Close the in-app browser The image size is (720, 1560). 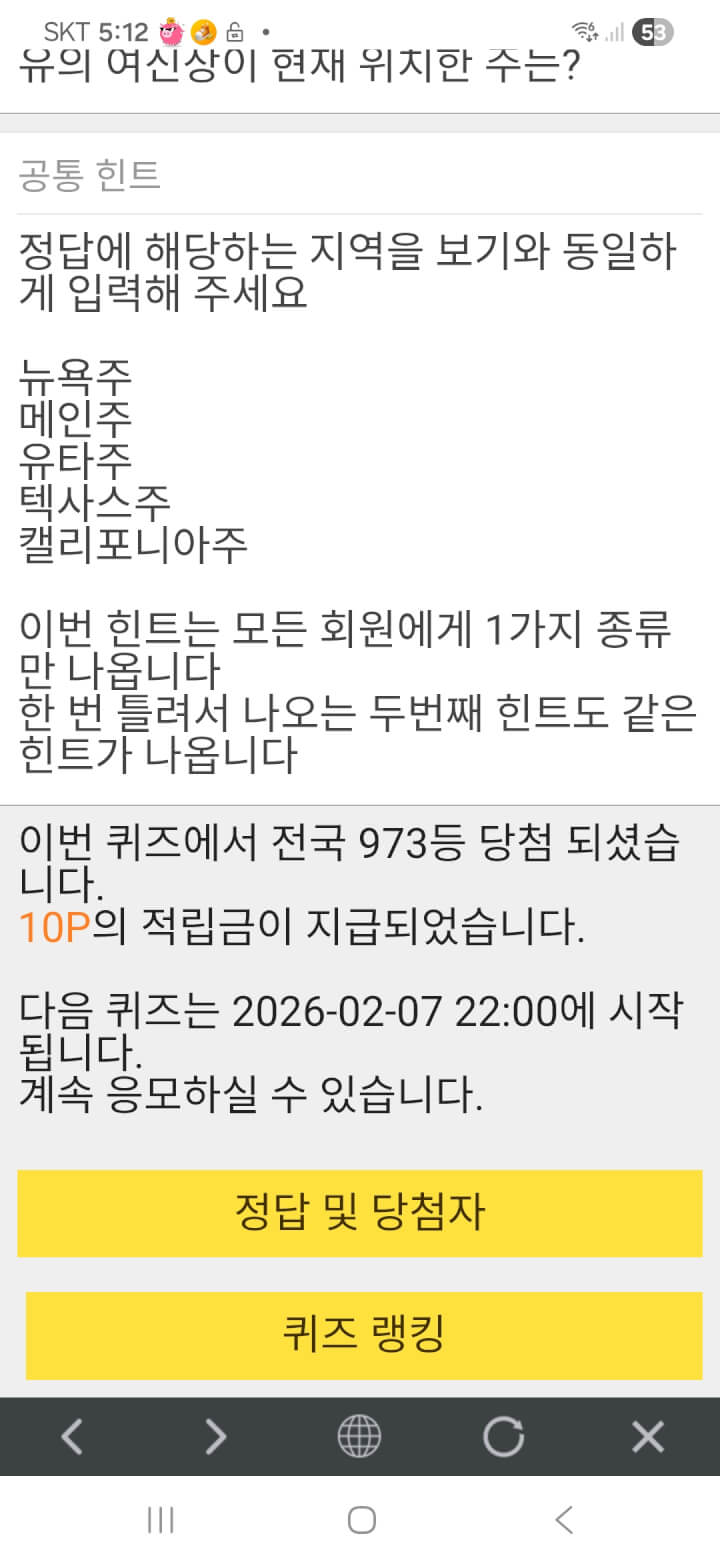[x=648, y=1437]
